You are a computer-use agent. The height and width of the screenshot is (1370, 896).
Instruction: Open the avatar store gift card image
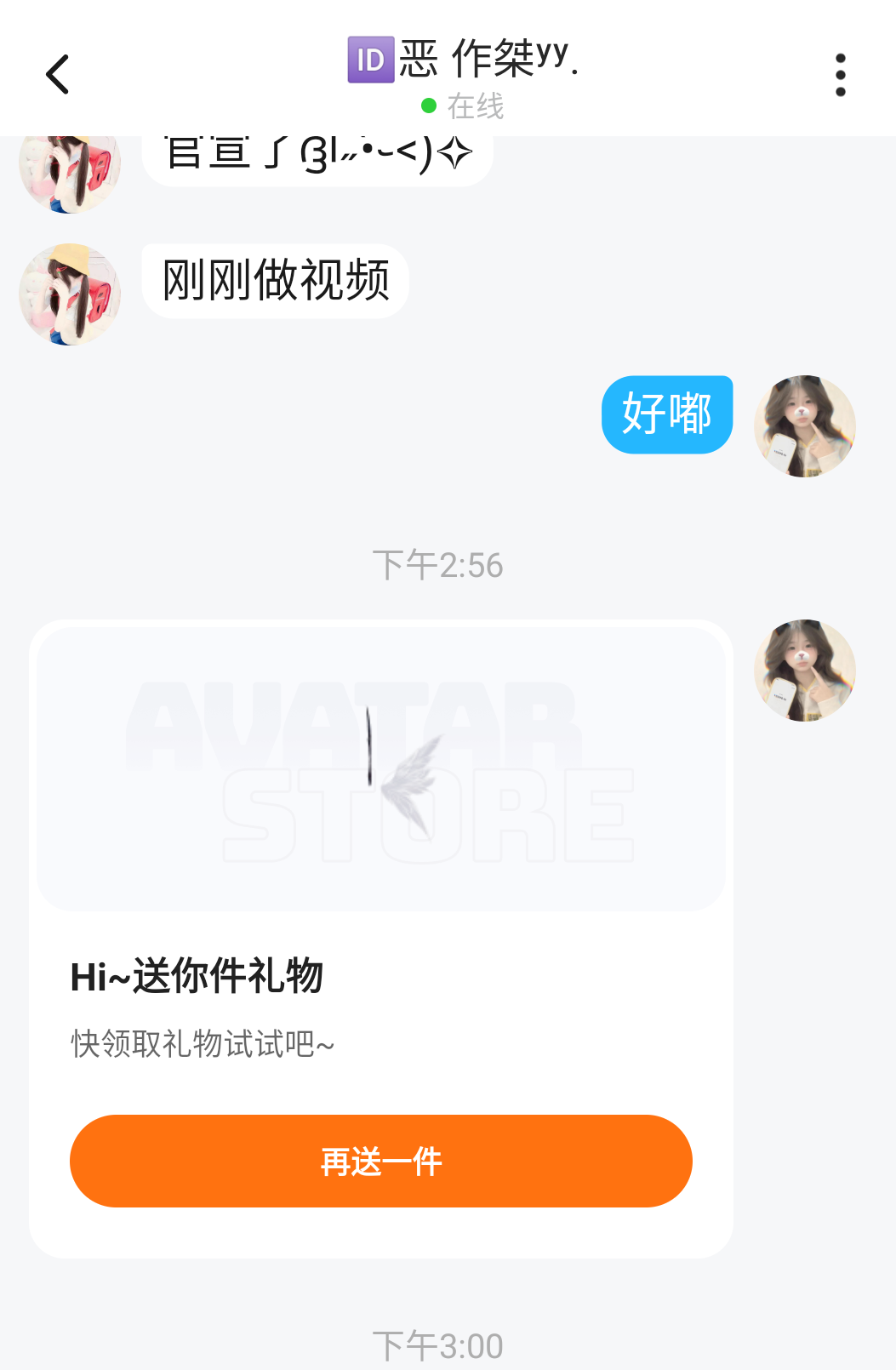point(380,770)
